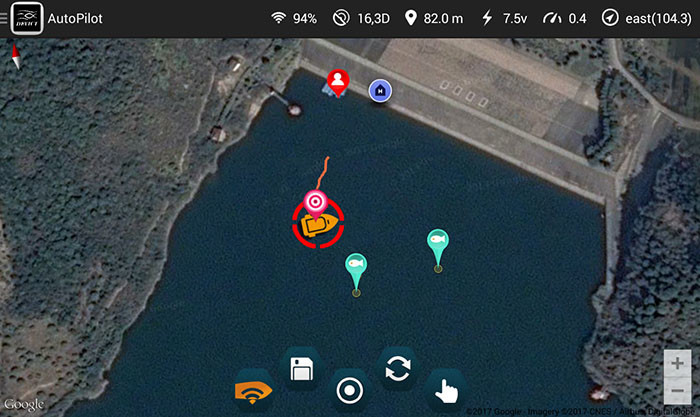Viewport: 700px width, 417px height.
Task: Activate the pointing hand manual mode button
Action: [x=445, y=389]
